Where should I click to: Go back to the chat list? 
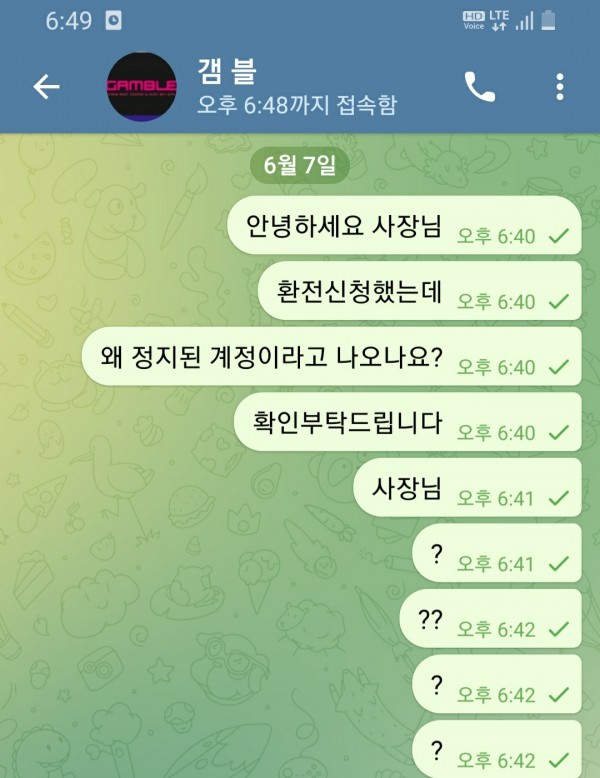point(46,88)
